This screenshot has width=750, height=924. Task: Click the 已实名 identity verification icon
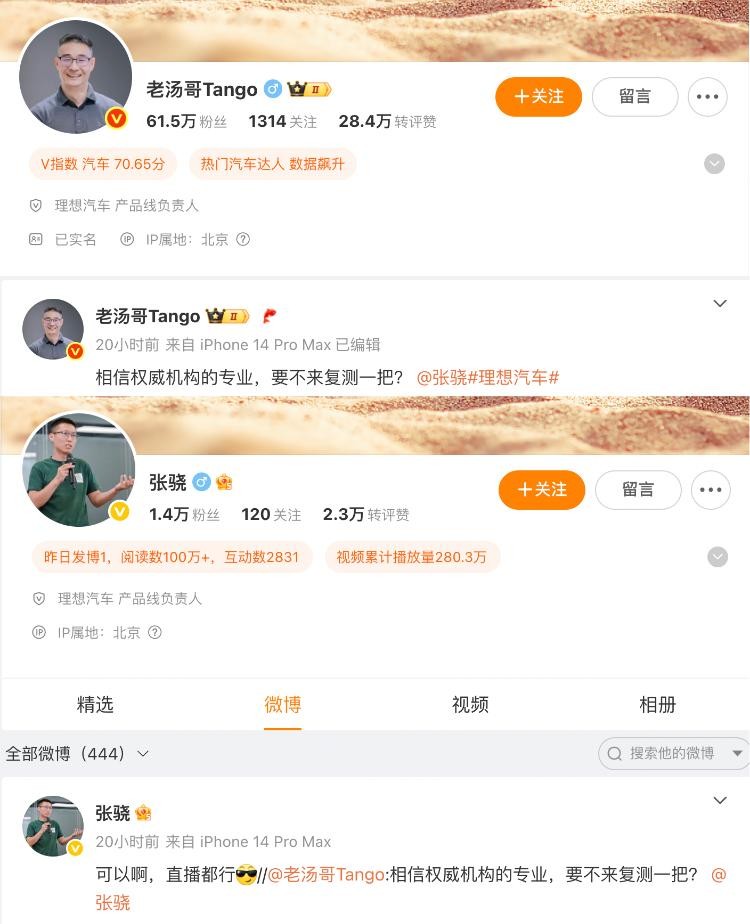click(37, 239)
